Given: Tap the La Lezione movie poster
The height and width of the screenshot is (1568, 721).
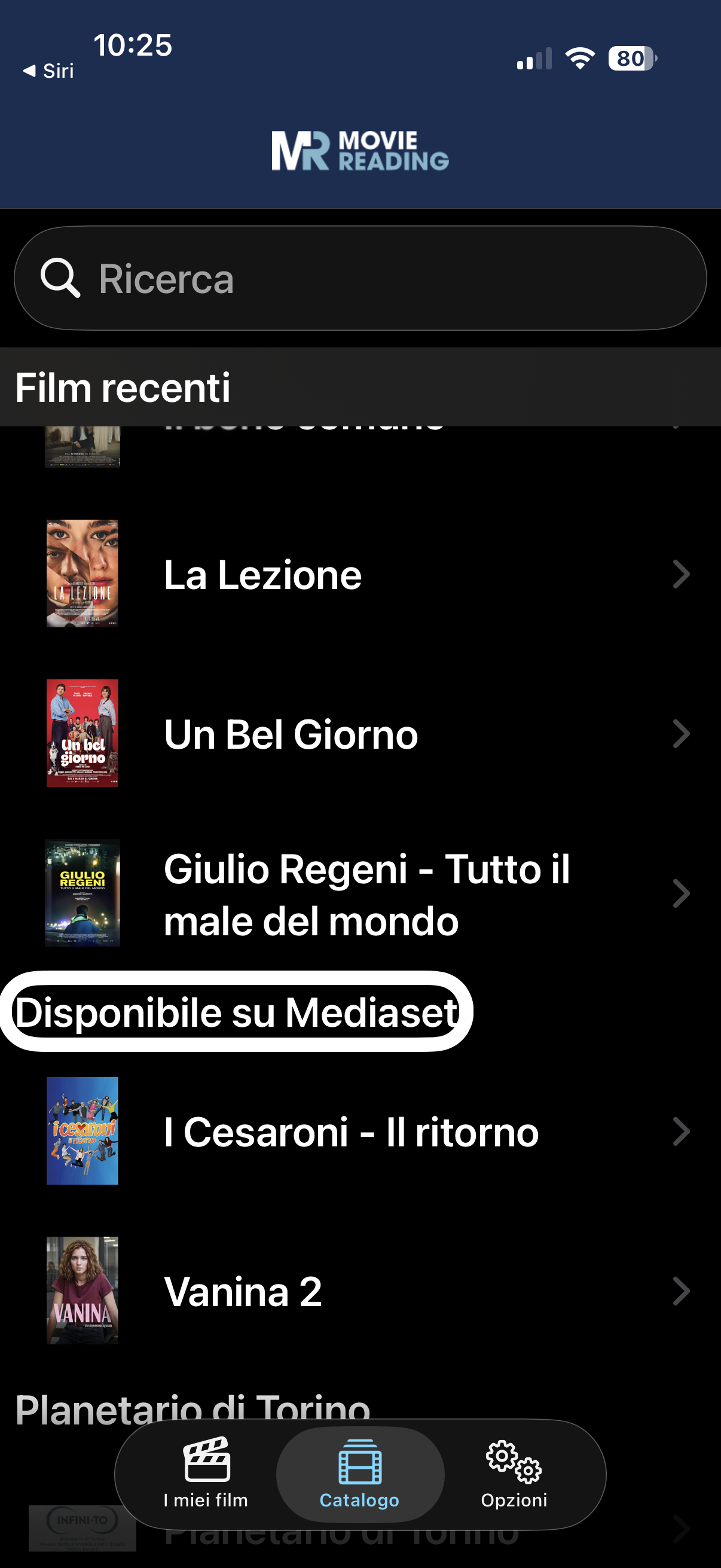Looking at the screenshot, I should click(x=82, y=574).
